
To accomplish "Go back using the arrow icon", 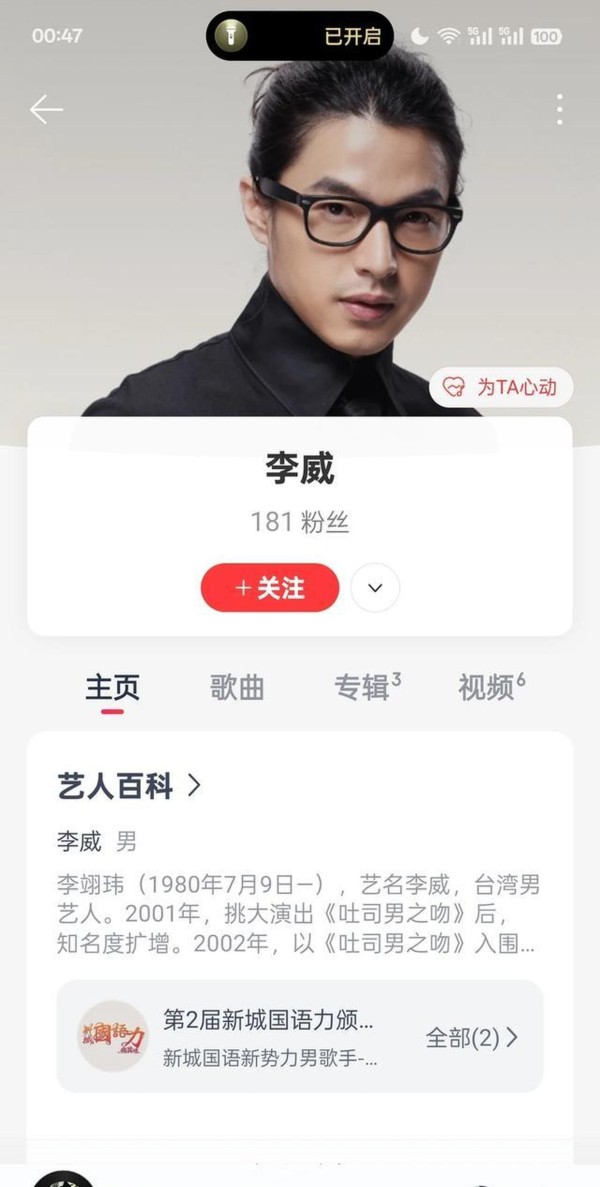I will tap(46, 110).
